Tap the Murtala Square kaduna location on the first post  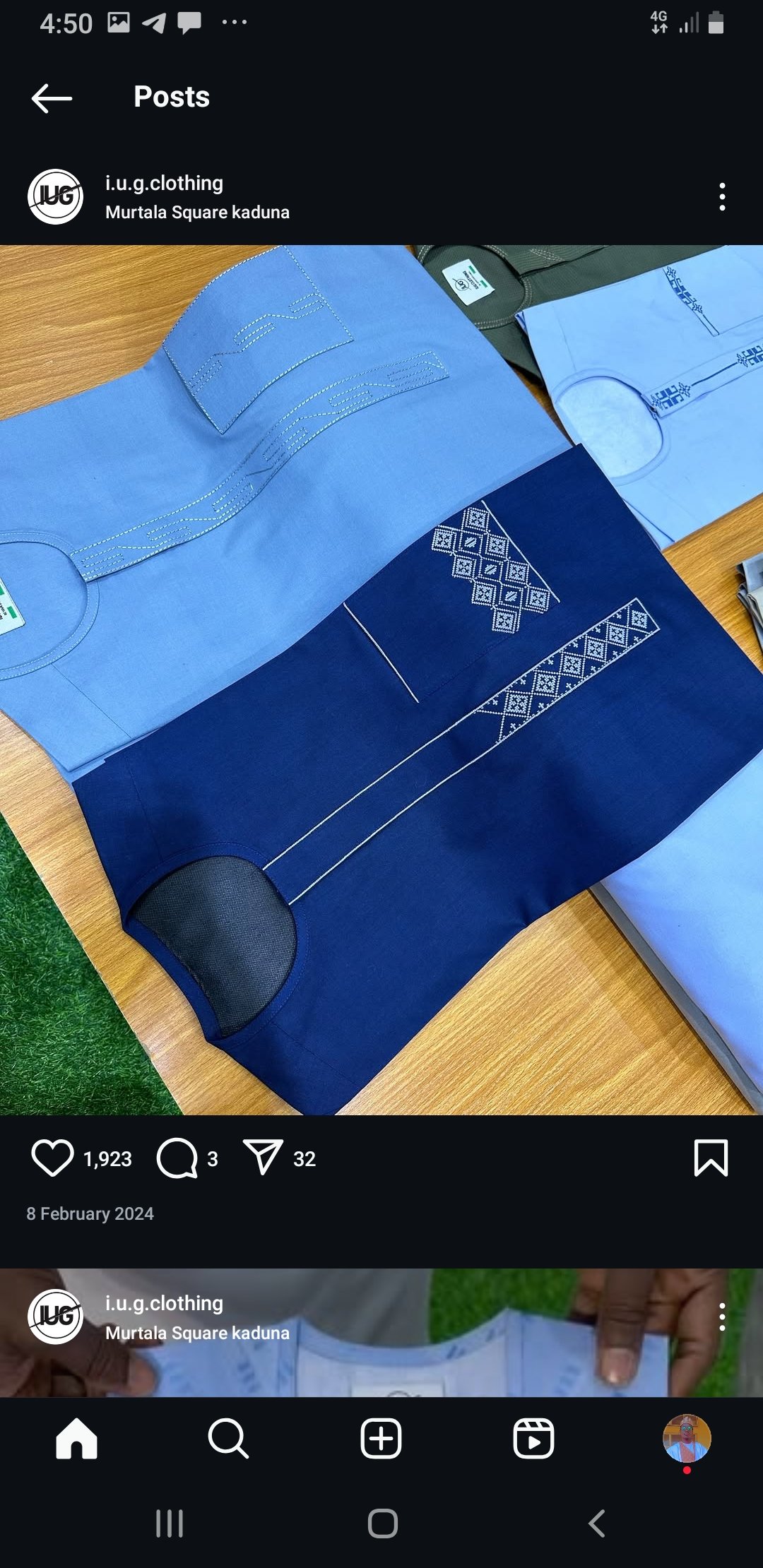pyautogui.click(x=197, y=213)
